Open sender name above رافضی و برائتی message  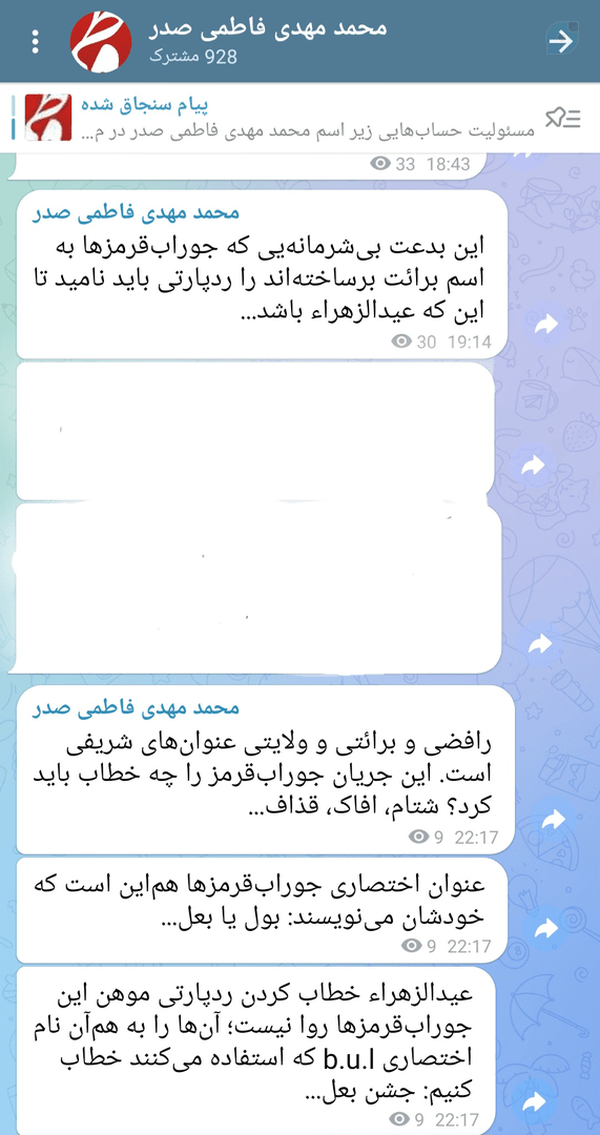tap(135, 707)
